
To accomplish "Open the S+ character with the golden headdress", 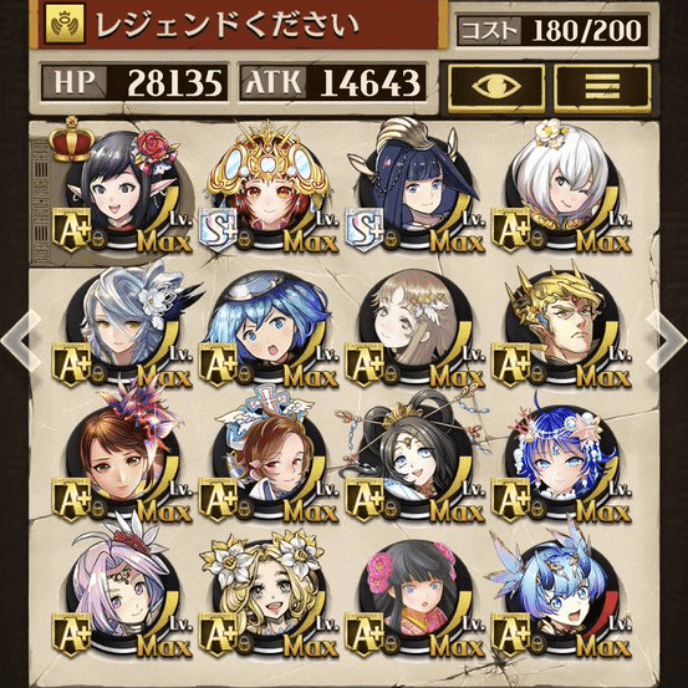I will [266, 190].
